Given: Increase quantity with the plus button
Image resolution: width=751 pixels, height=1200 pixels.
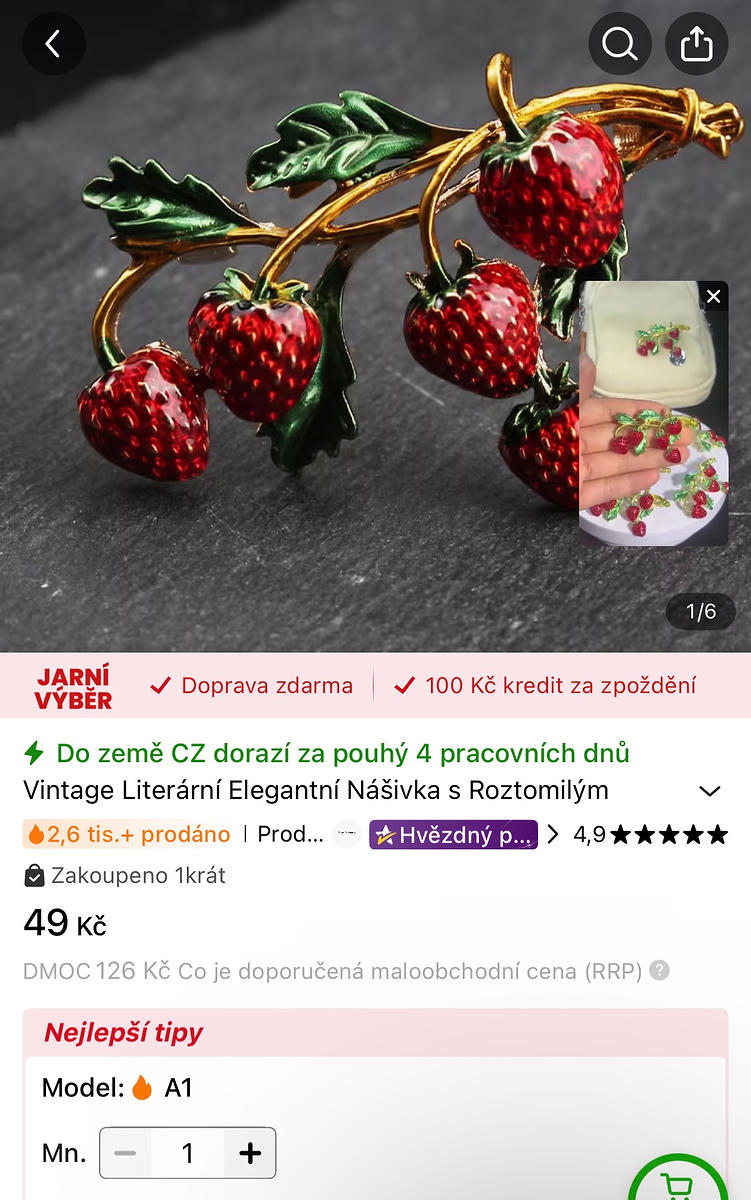Looking at the screenshot, I should pos(250,1153).
